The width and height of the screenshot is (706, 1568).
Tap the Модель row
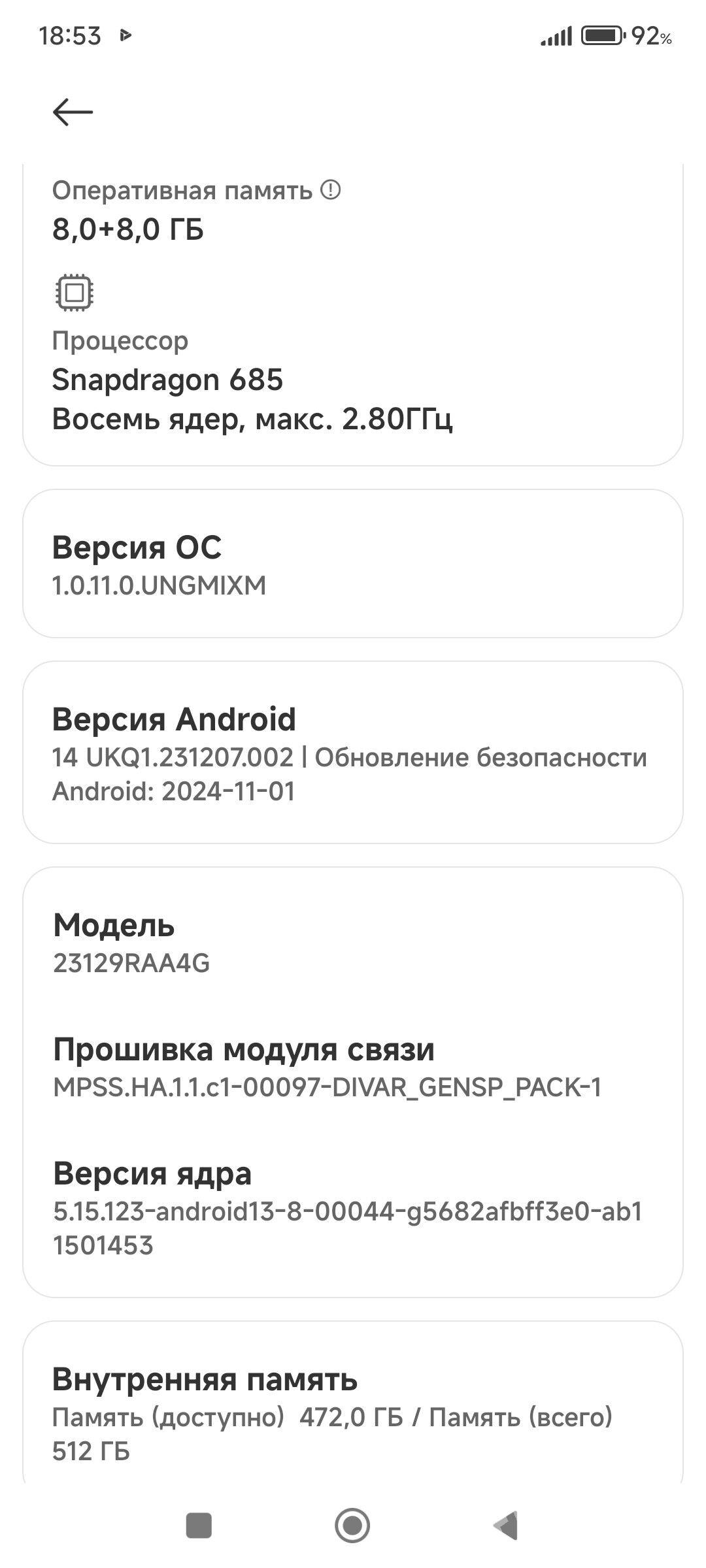pyautogui.click(x=353, y=943)
